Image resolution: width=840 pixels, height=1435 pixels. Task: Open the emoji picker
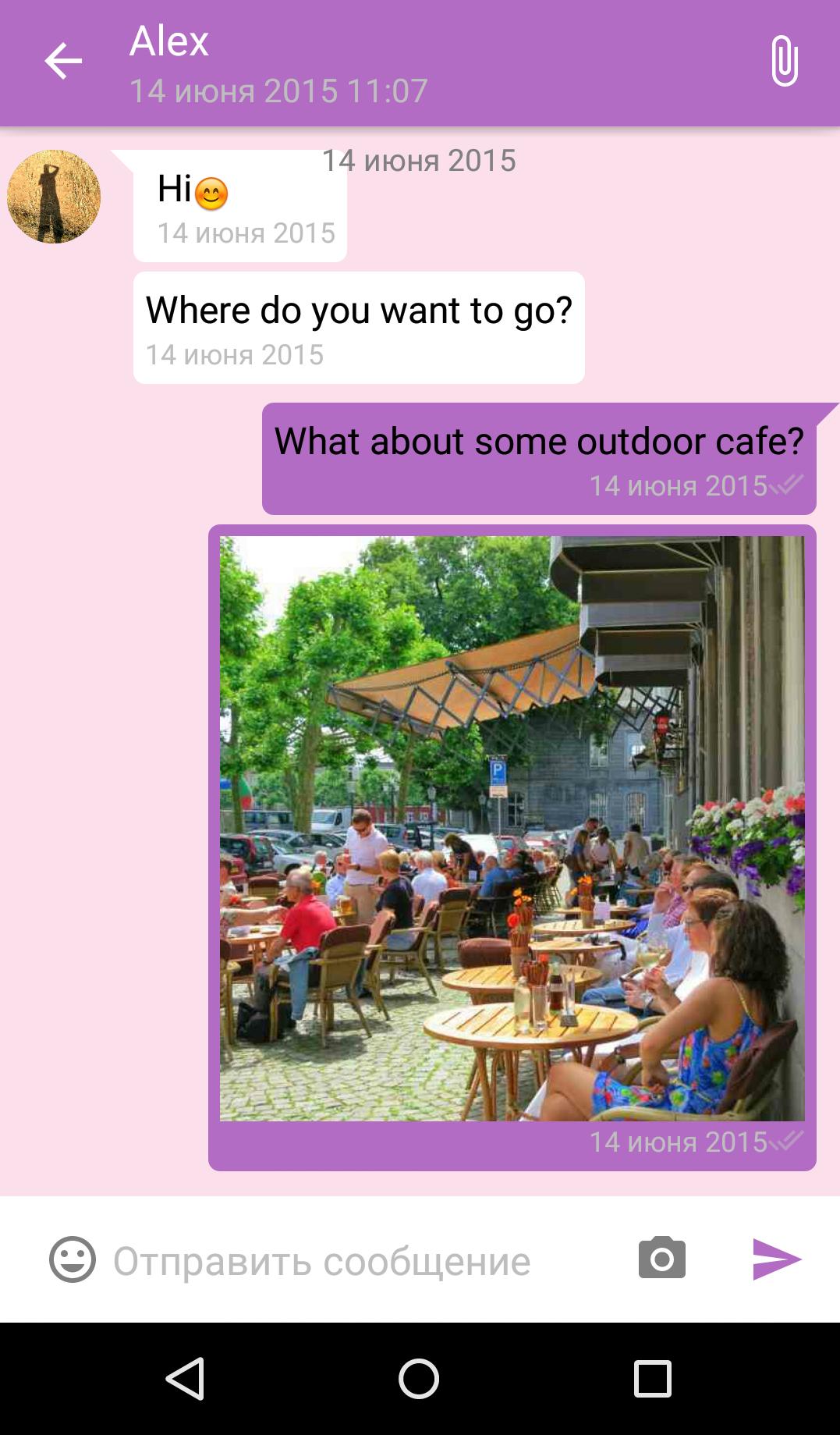click(x=73, y=1259)
